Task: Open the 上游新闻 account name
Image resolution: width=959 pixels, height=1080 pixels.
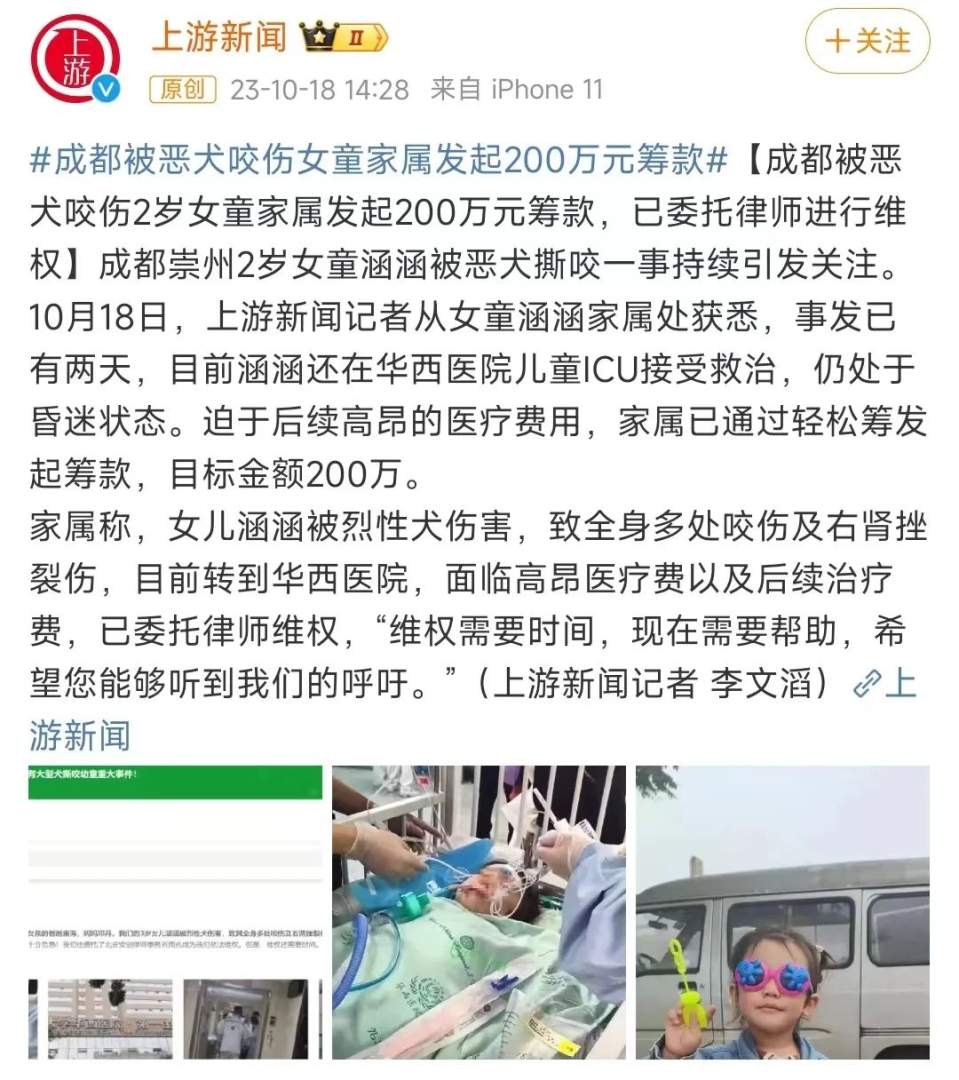Action: (x=218, y=37)
